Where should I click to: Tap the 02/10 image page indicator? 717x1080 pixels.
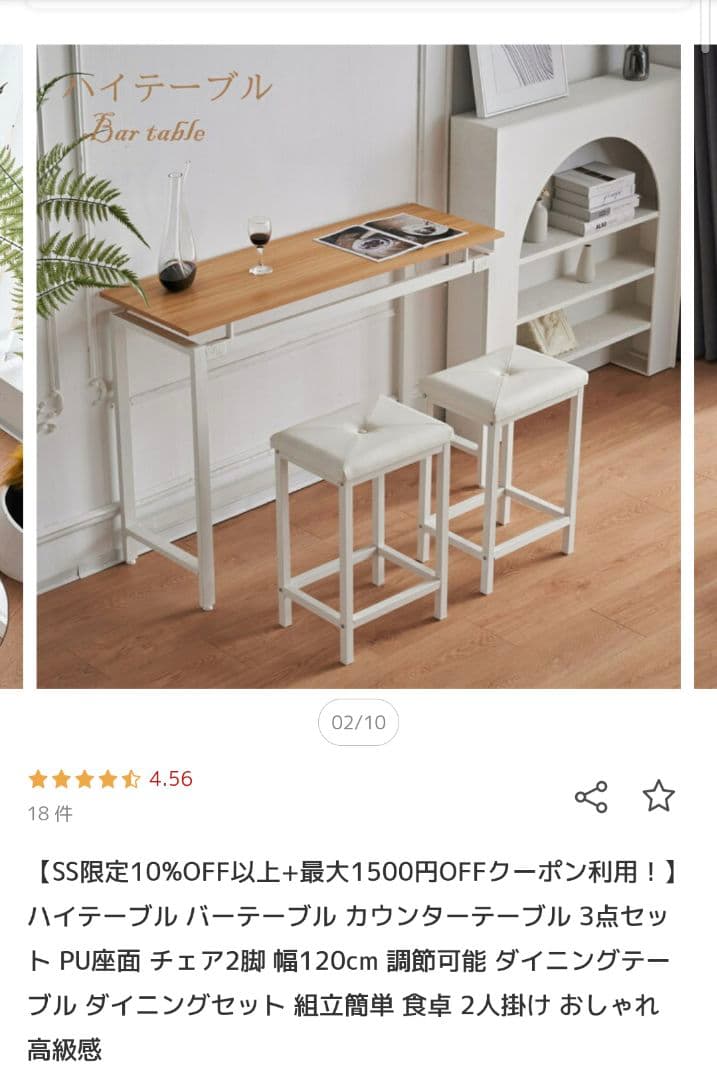click(x=358, y=723)
